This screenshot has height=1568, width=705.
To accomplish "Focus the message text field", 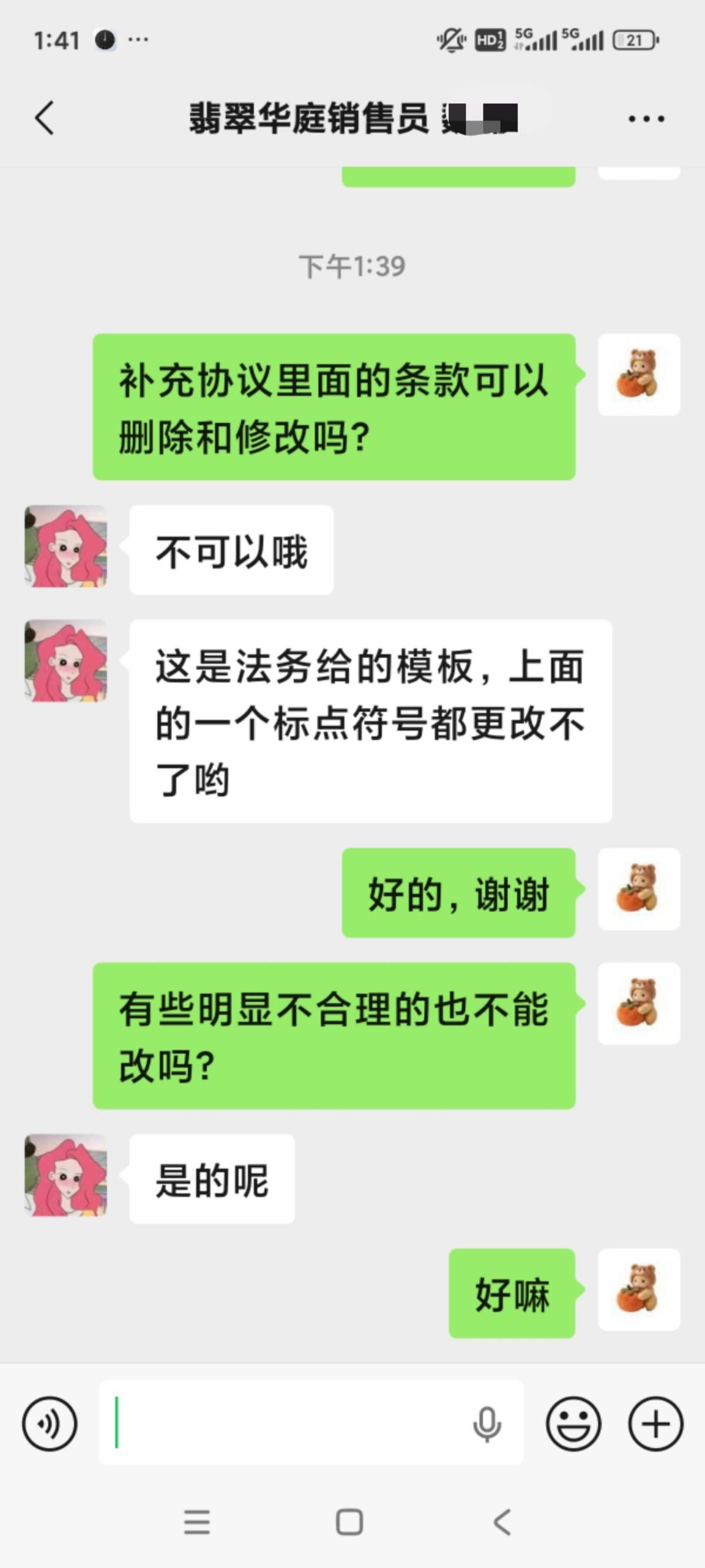I will pos(286,1424).
